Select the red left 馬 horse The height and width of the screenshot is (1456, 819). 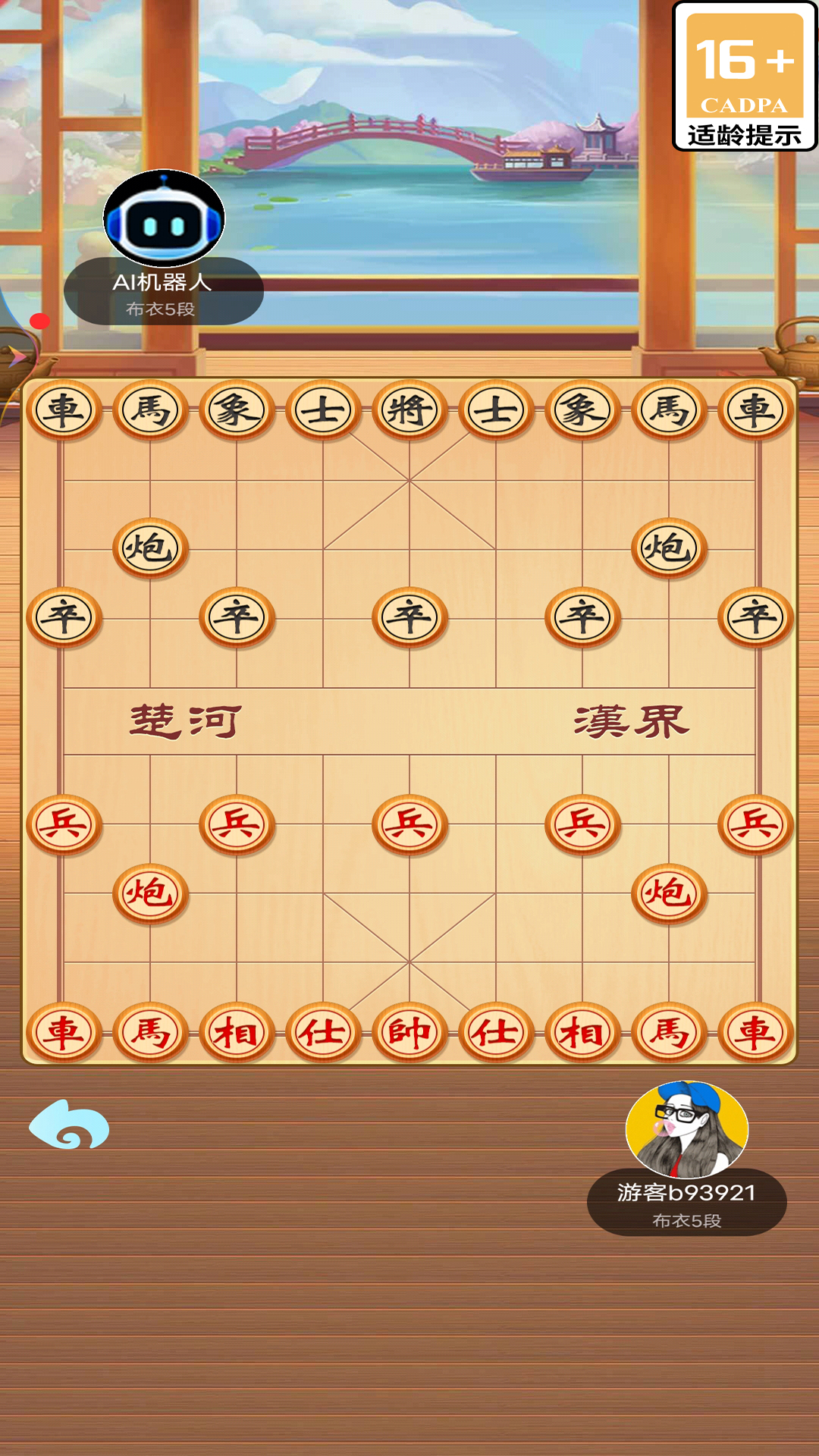150,1032
